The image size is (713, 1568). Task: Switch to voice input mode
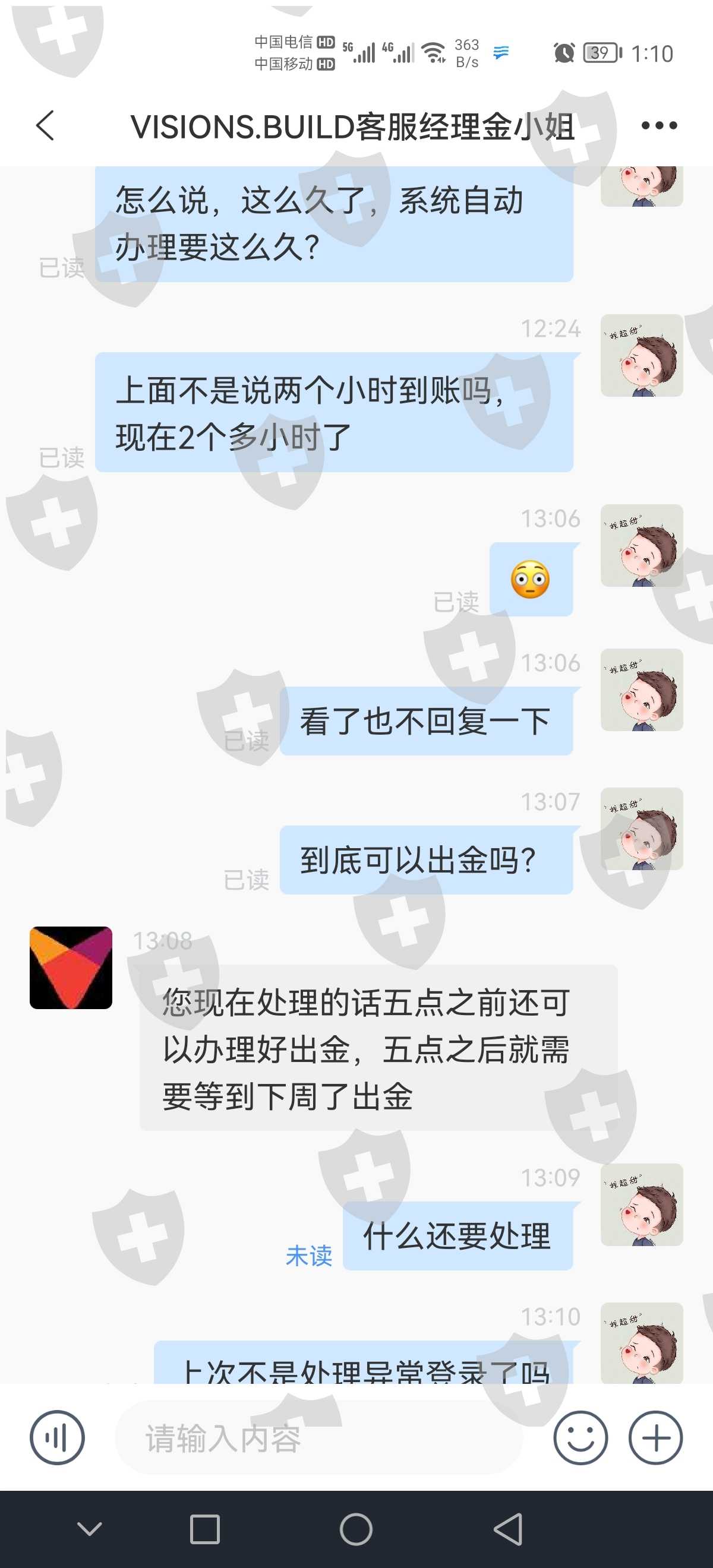(x=57, y=1438)
